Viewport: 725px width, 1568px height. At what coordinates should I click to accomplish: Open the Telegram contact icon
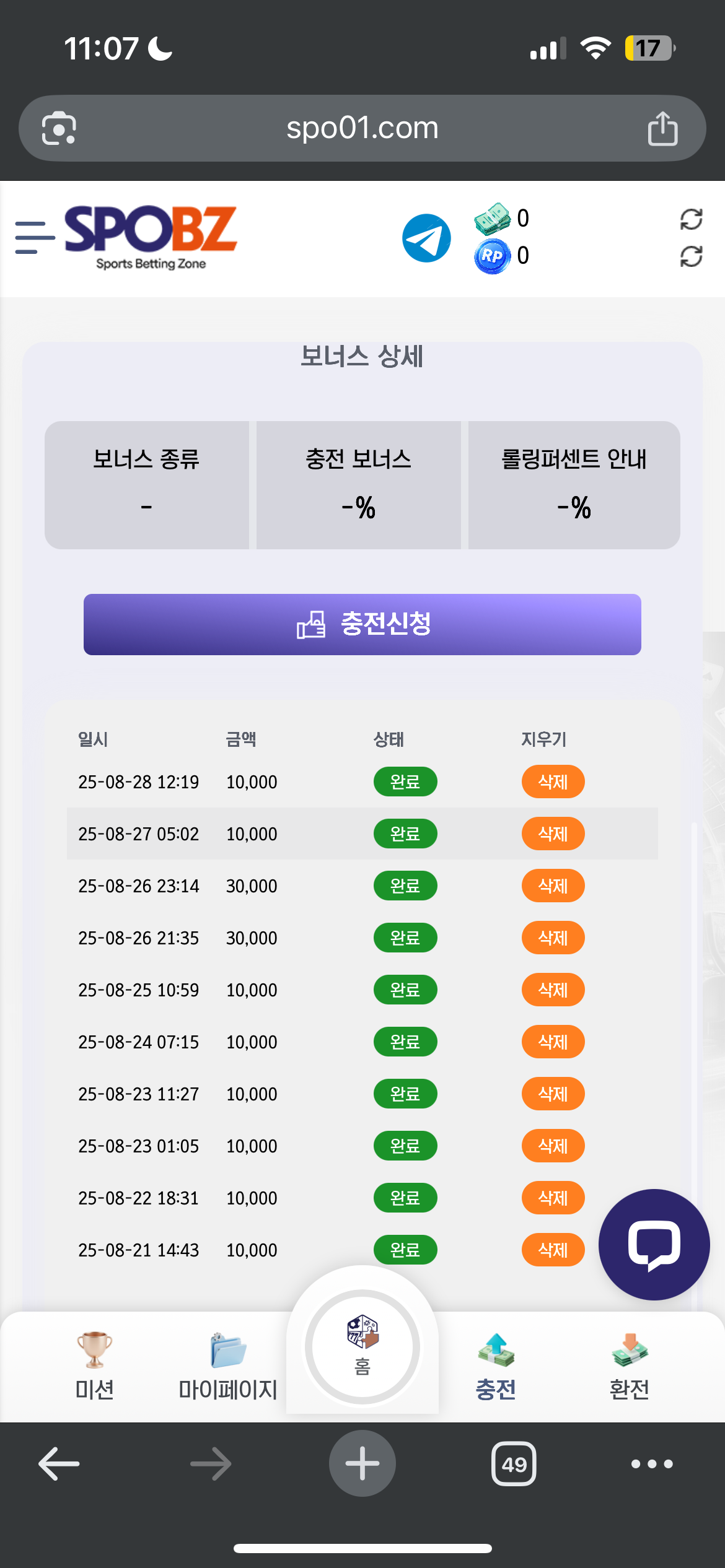426,238
